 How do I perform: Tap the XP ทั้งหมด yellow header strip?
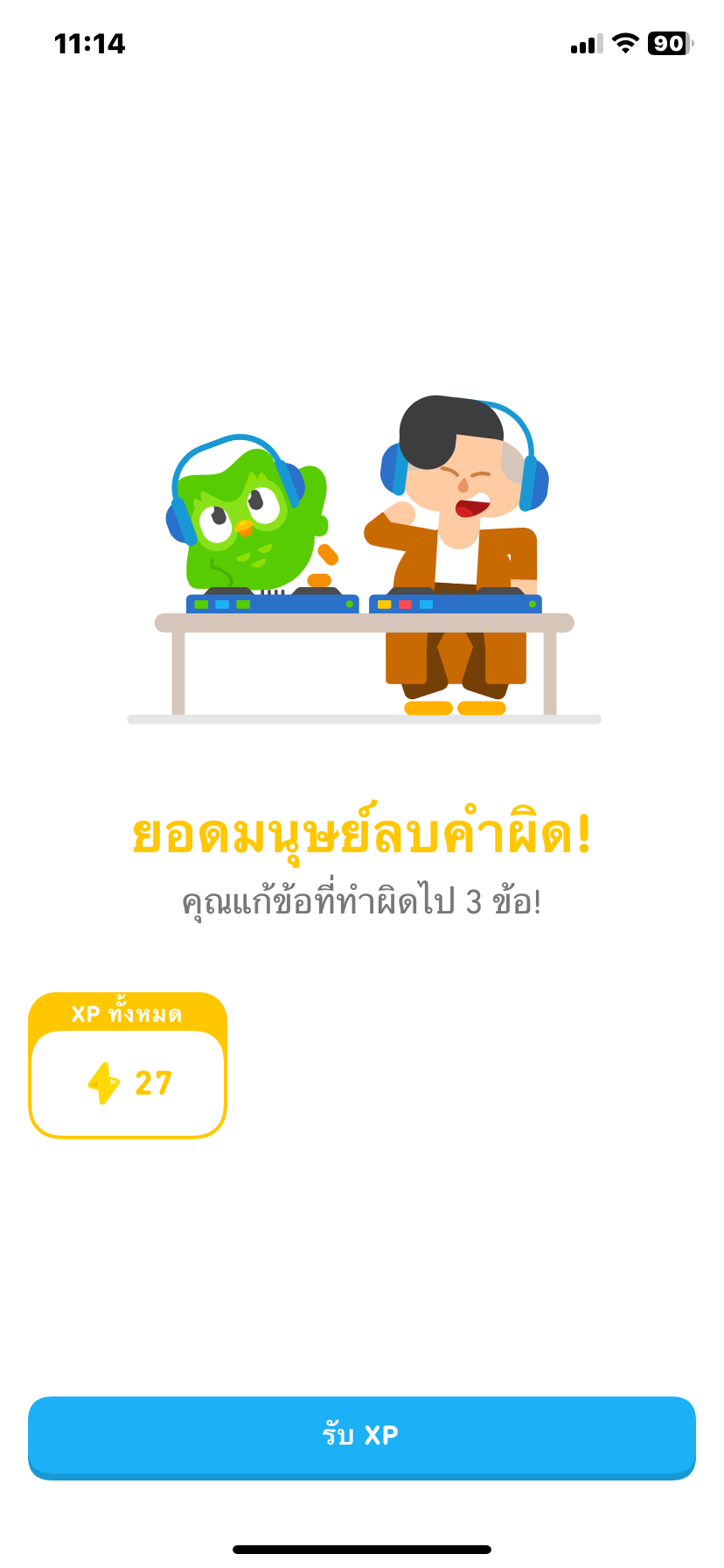[x=127, y=1015]
